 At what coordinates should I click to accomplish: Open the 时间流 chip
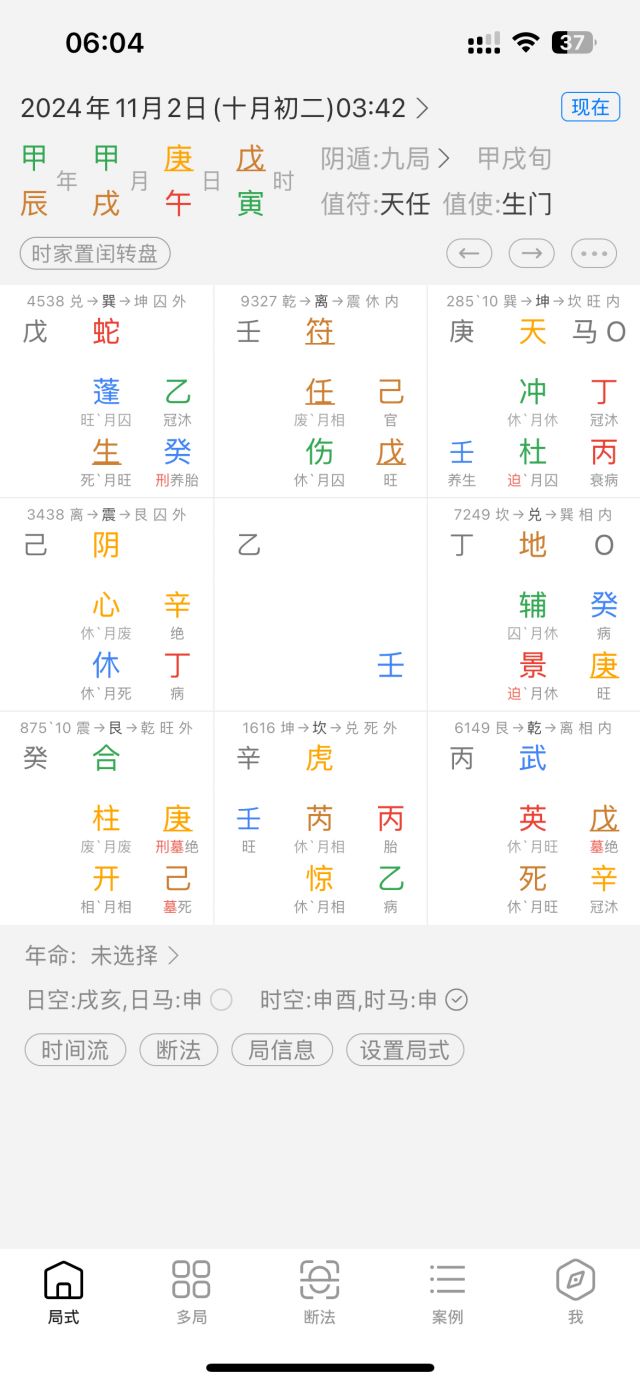click(x=75, y=1050)
